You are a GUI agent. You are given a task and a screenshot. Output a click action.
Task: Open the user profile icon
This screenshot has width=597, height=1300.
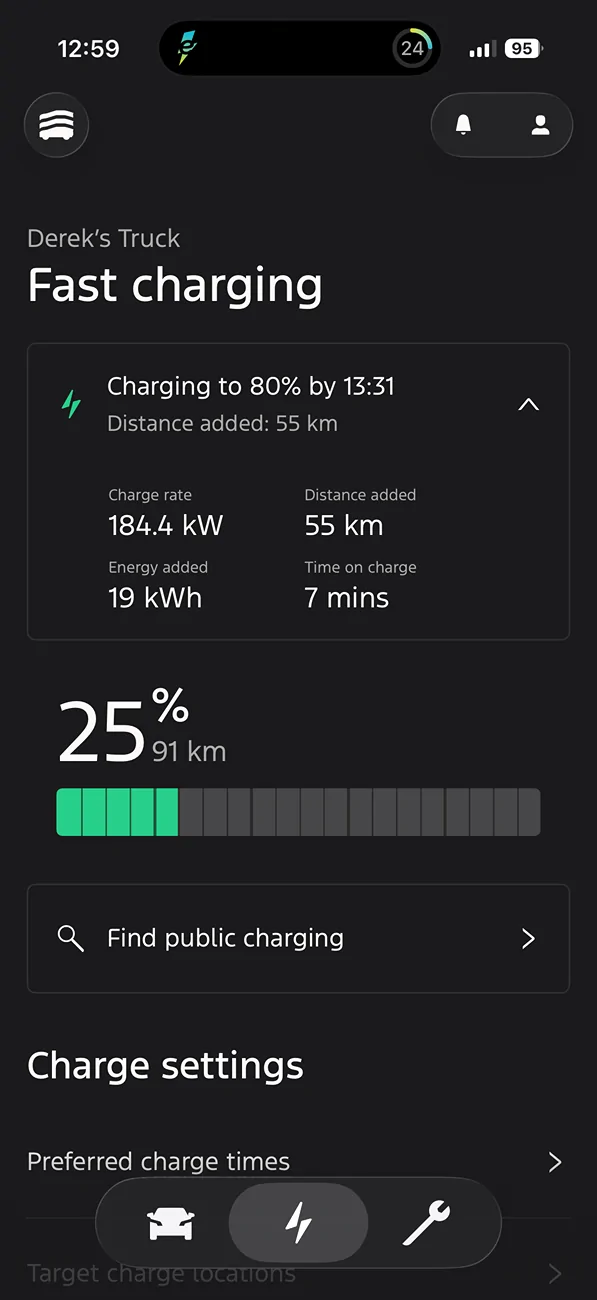pyautogui.click(x=540, y=125)
